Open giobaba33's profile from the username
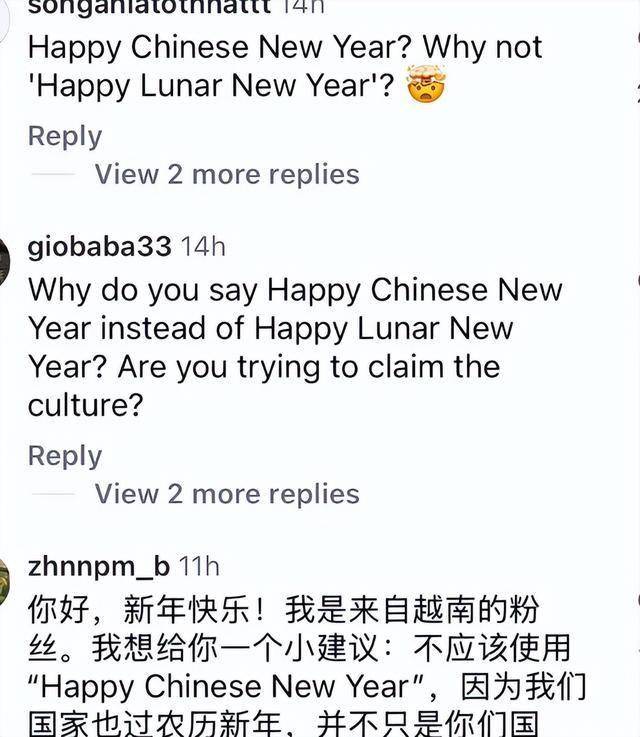 99,246
